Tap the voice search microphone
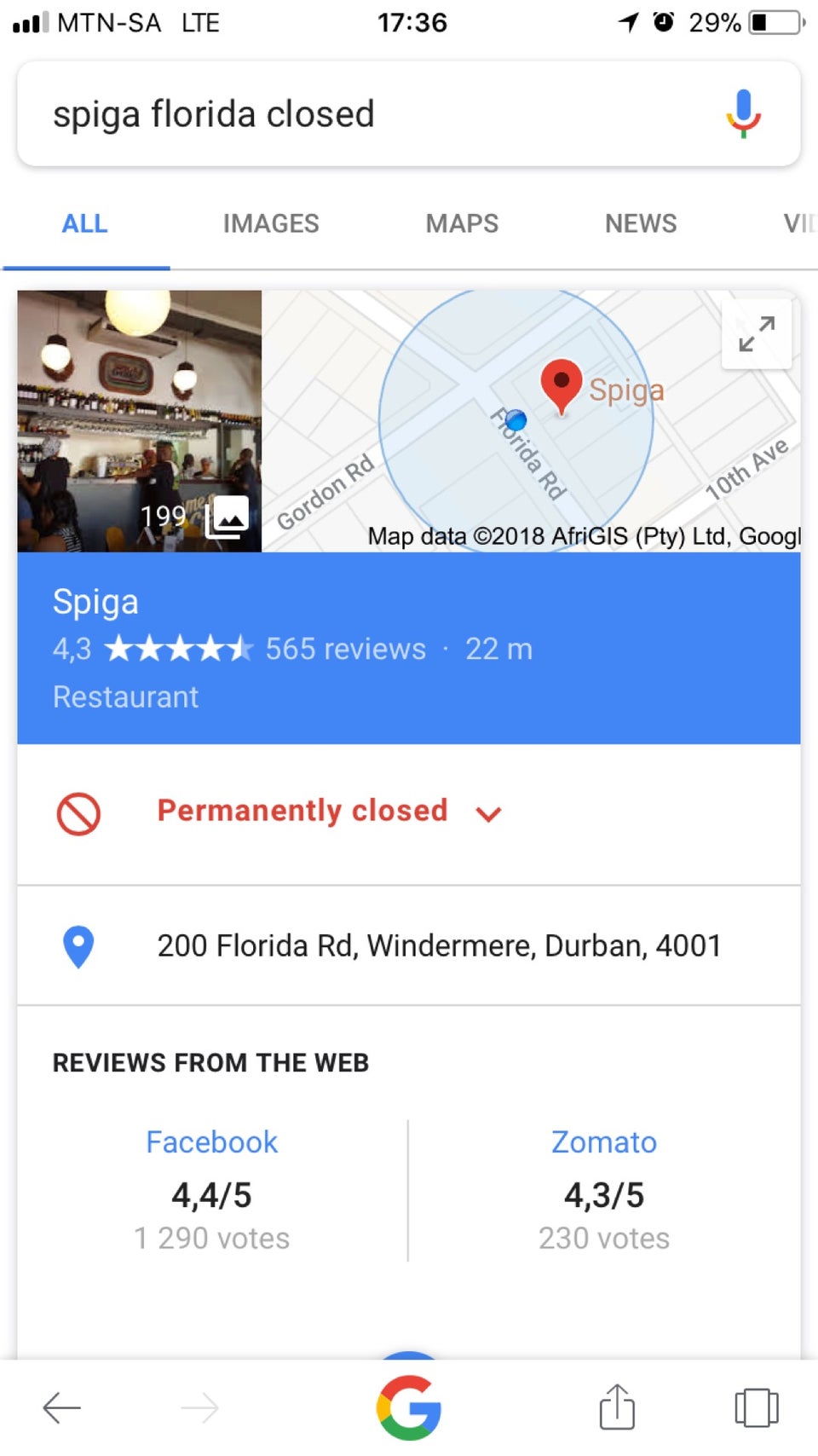818x1456 pixels. pyautogui.click(x=743, y=113)
